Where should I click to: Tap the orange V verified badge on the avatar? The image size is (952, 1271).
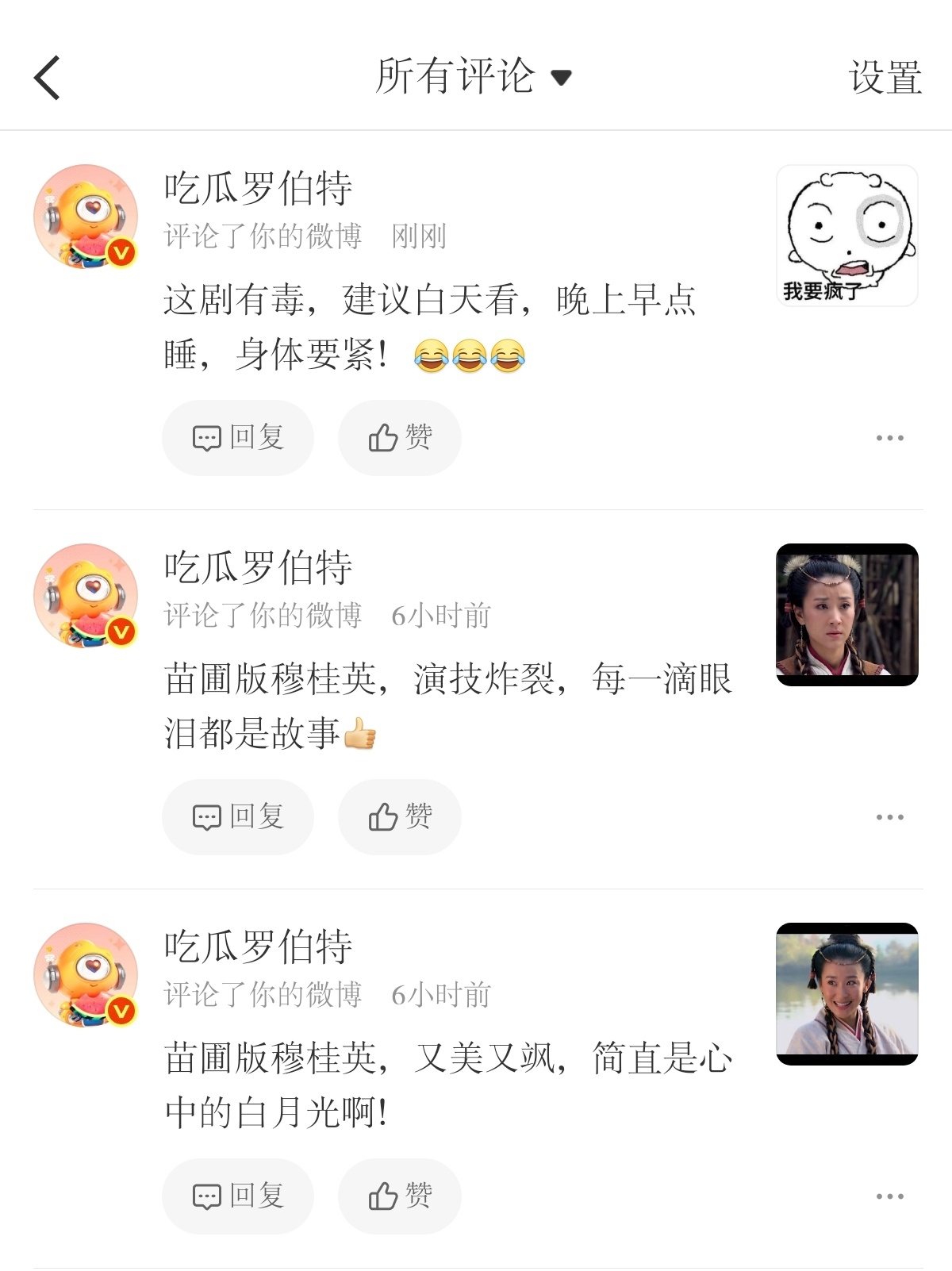tap(121, 252)
